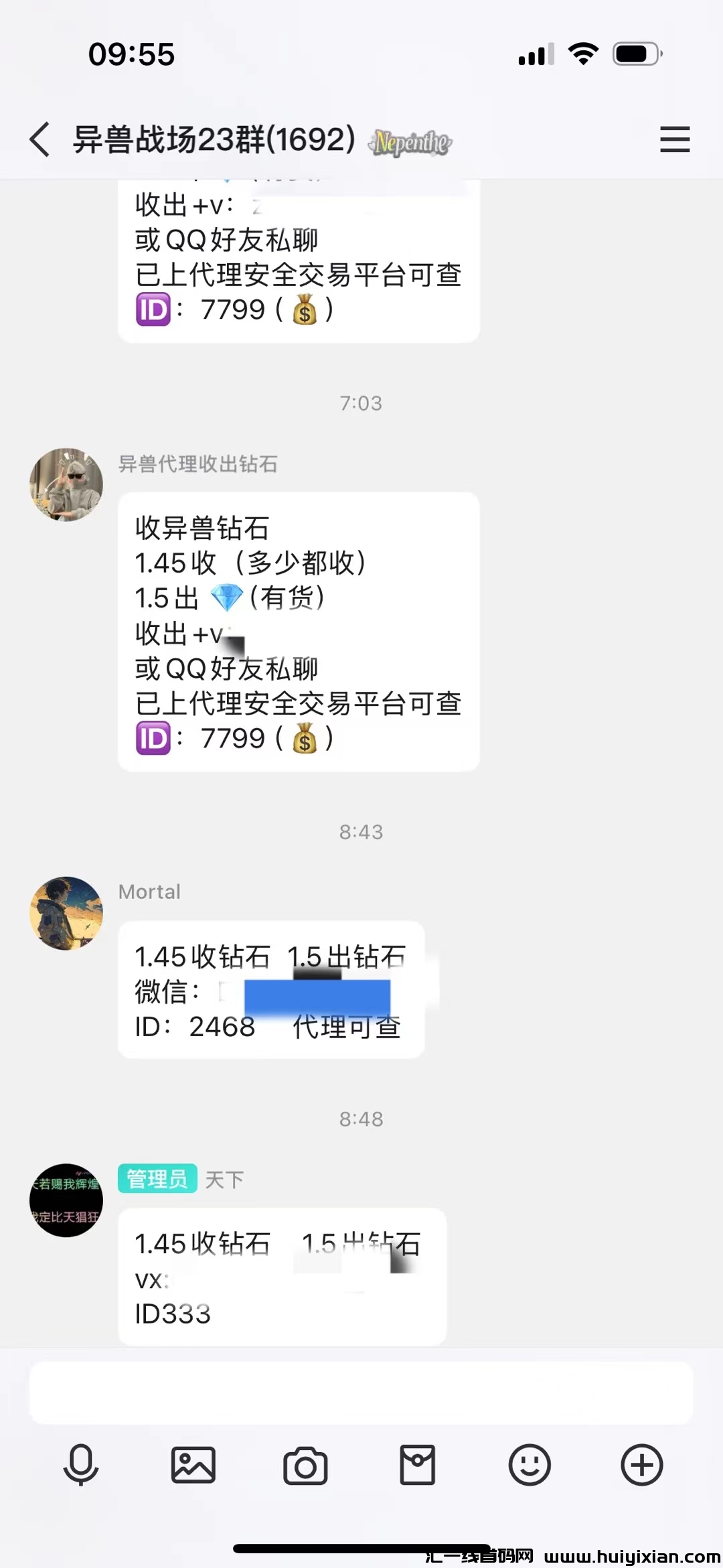
Task: Open group settings via hamburger icon
Action: coord(676,141)
